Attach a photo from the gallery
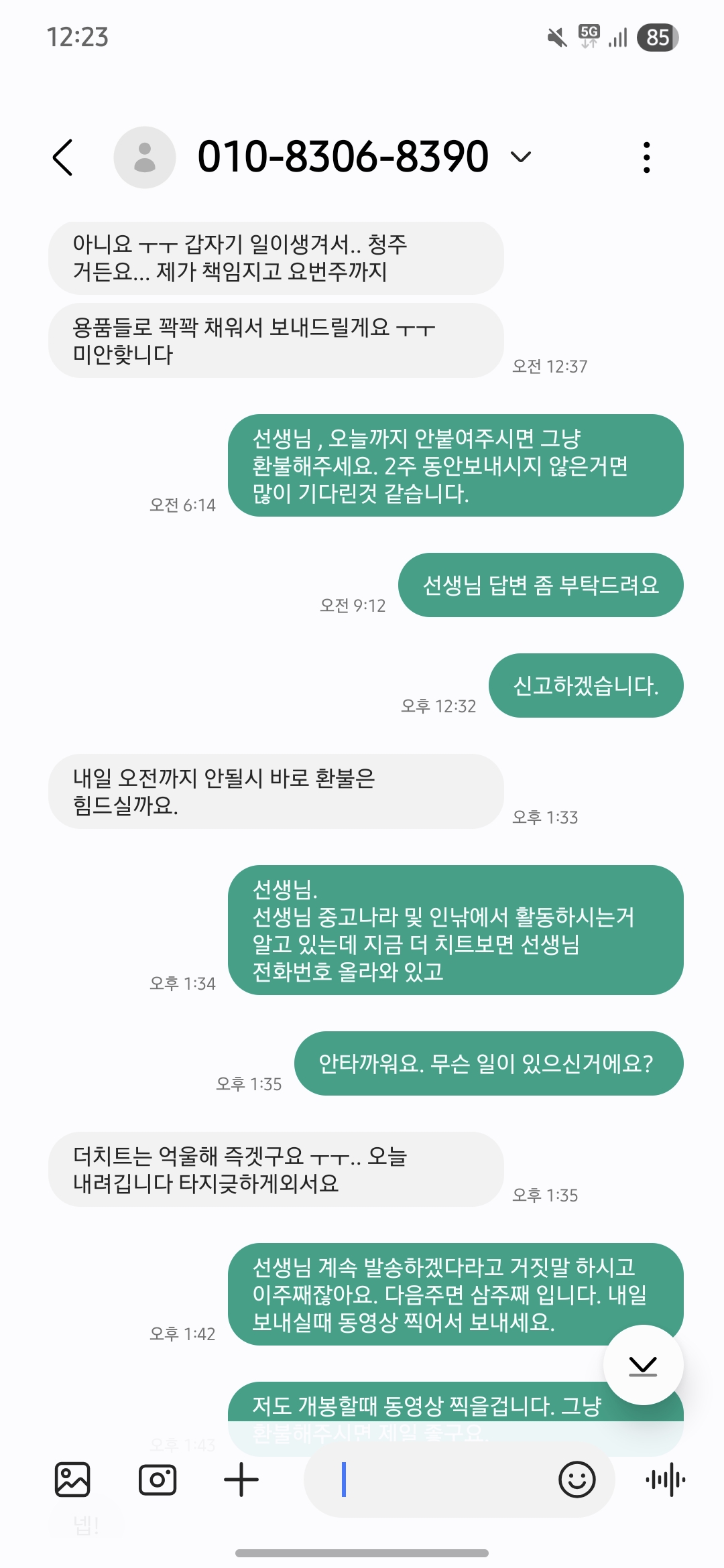Image resolution: width=724 pixels, height=1568 pixels. pyautogui.click(x=72, y=1480)
